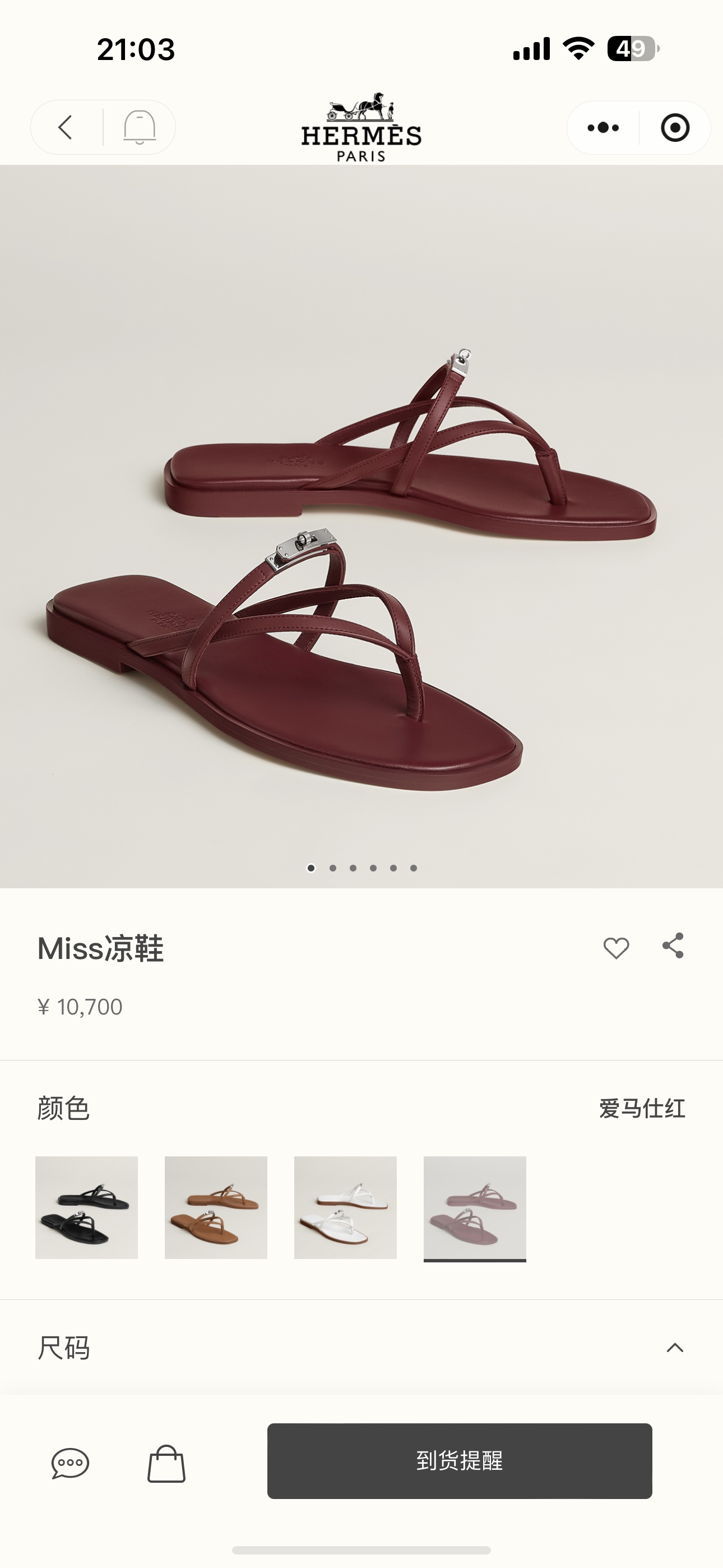Go back using the back arrow
This screenshot has width=723, height=1568.
66,127
